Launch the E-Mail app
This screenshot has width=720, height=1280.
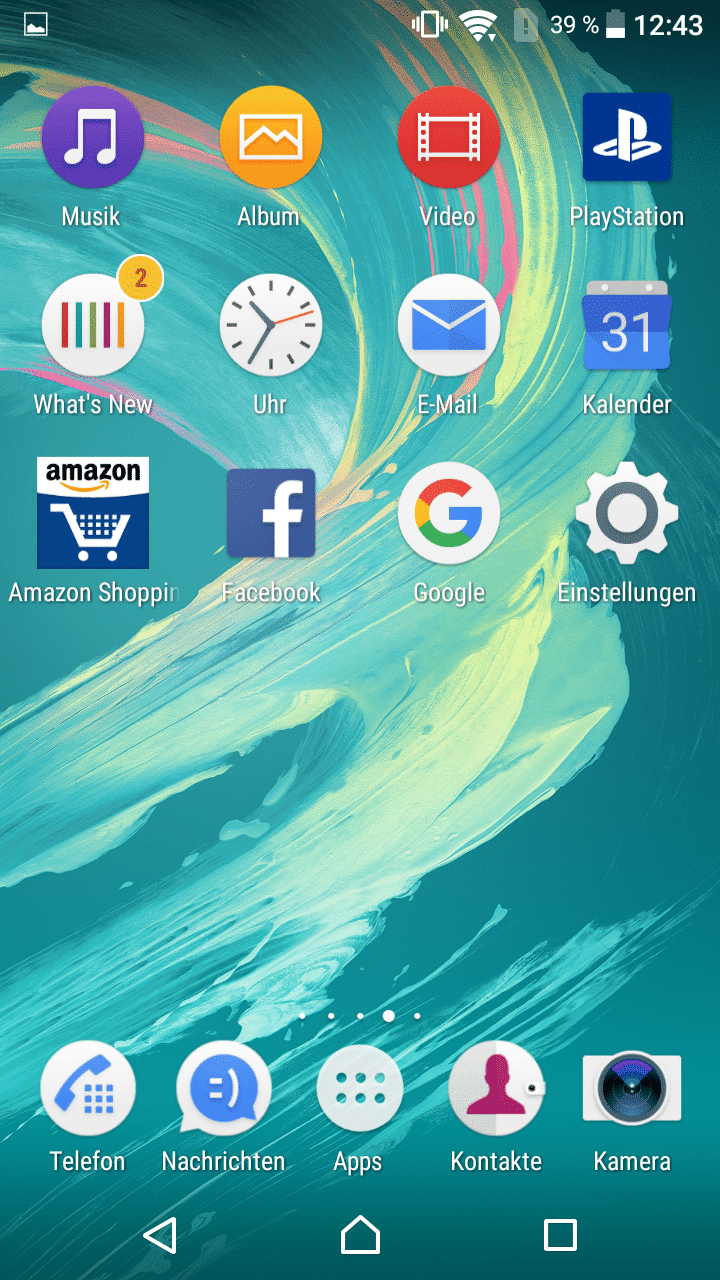click(x=448, y=326)
